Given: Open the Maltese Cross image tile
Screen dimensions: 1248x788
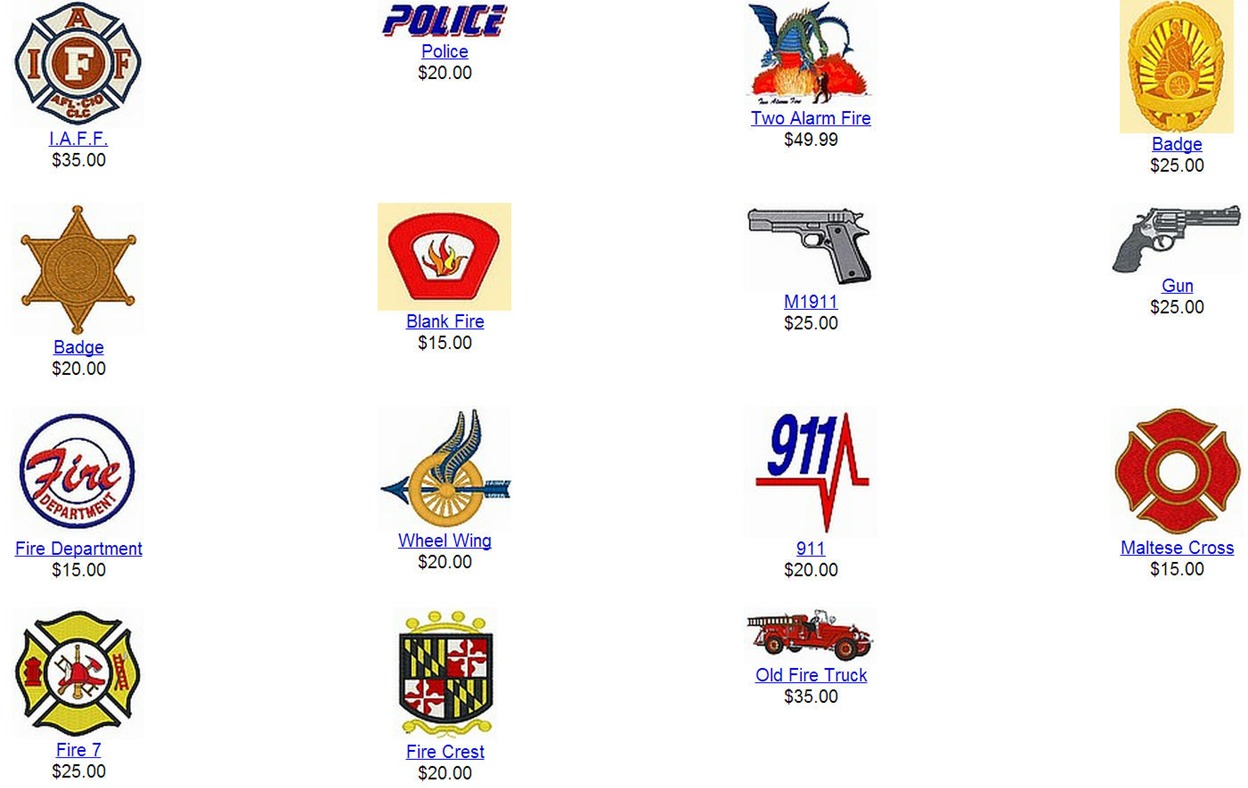Looking at the screenshot, I should 1176,470.
